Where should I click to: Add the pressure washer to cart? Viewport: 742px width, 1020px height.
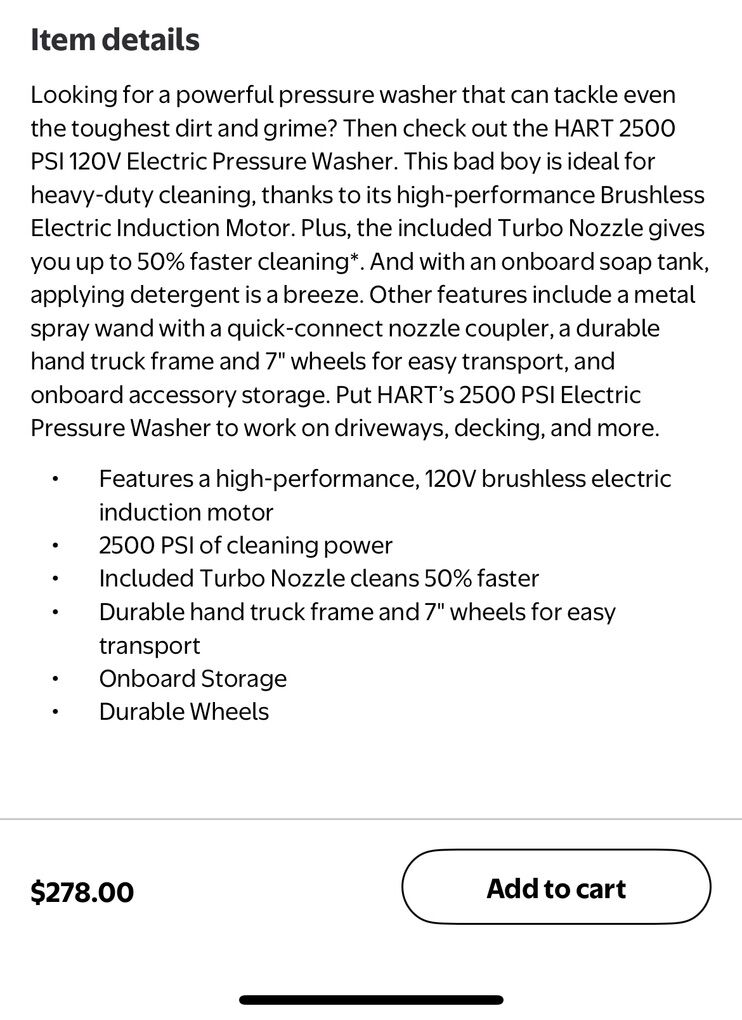[556, 888]
